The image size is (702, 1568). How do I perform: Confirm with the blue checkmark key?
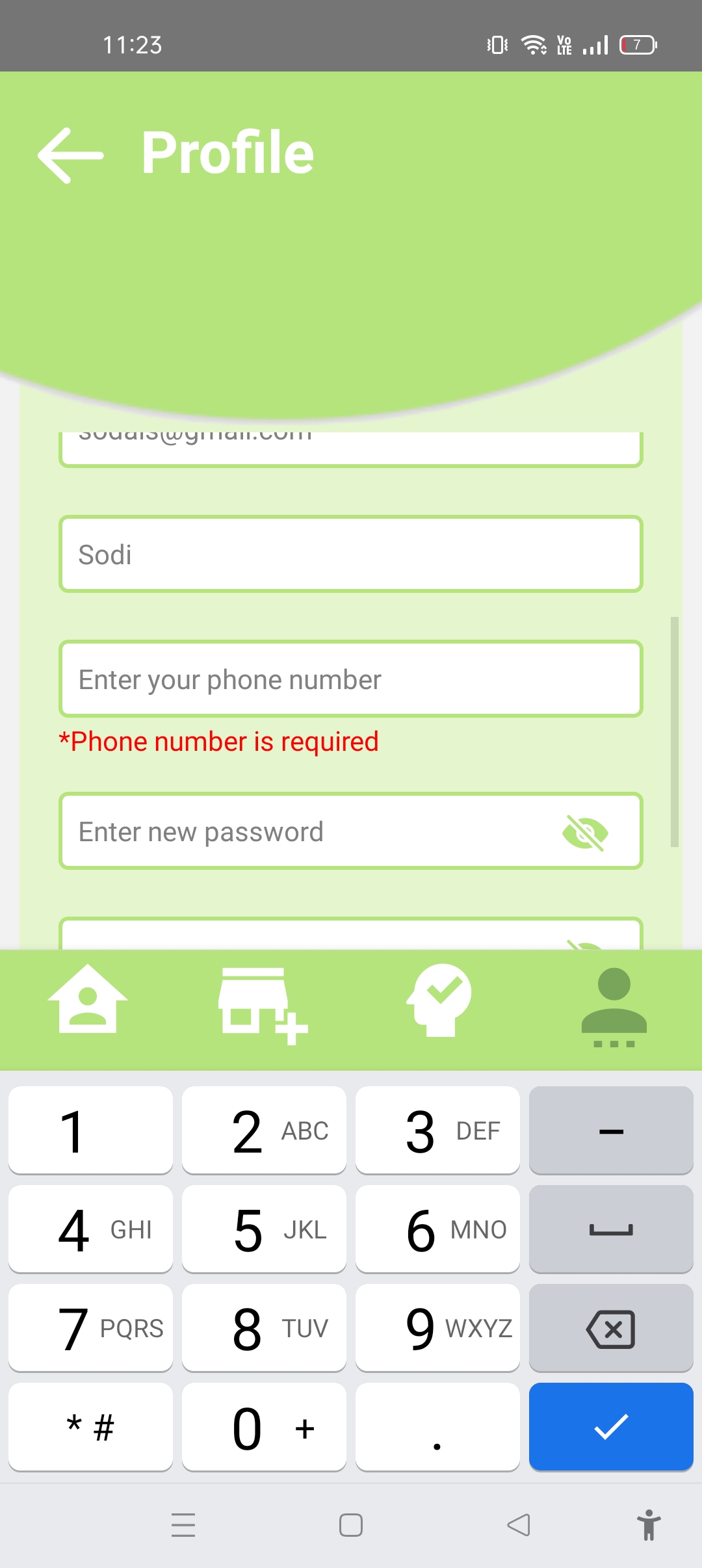pyautogui.click(x=611, y=1427)
